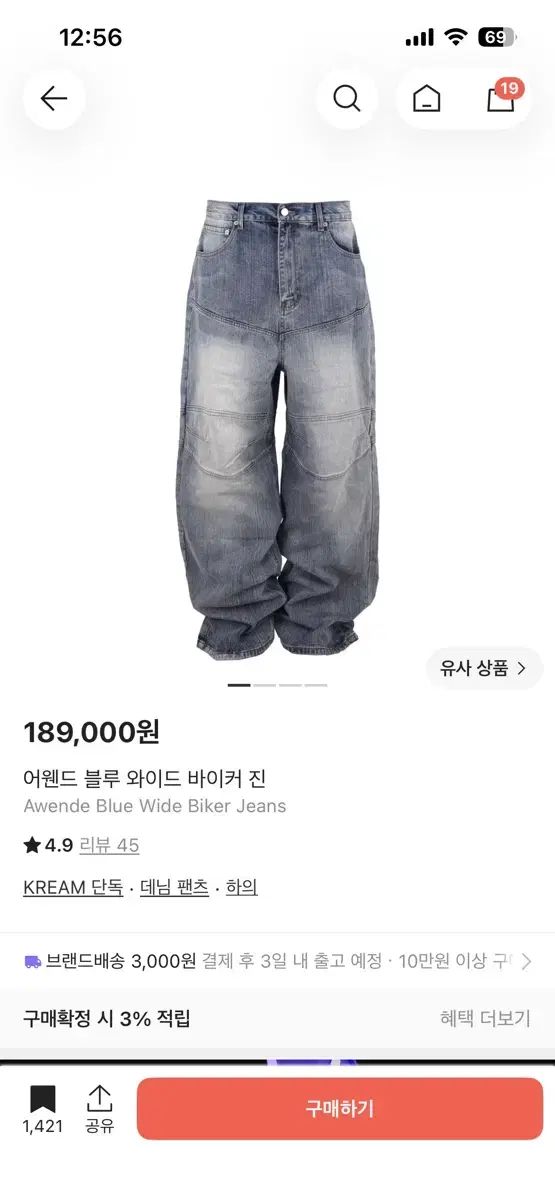This screenshot has width=555, height=1200.
Task: Tap 유사 상품 to view similar products
Action: 484,668
